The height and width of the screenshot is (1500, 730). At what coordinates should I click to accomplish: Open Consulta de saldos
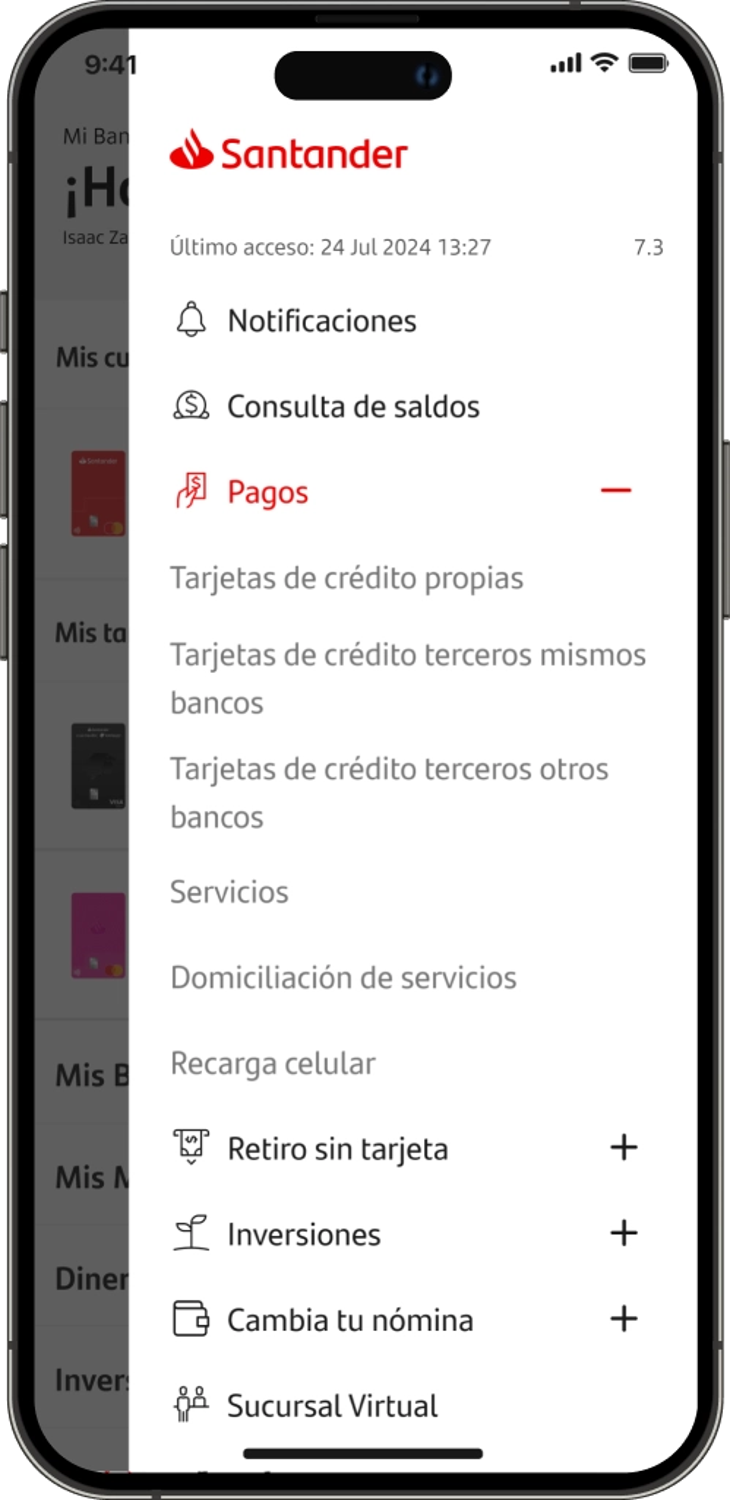tap(352, 407)
